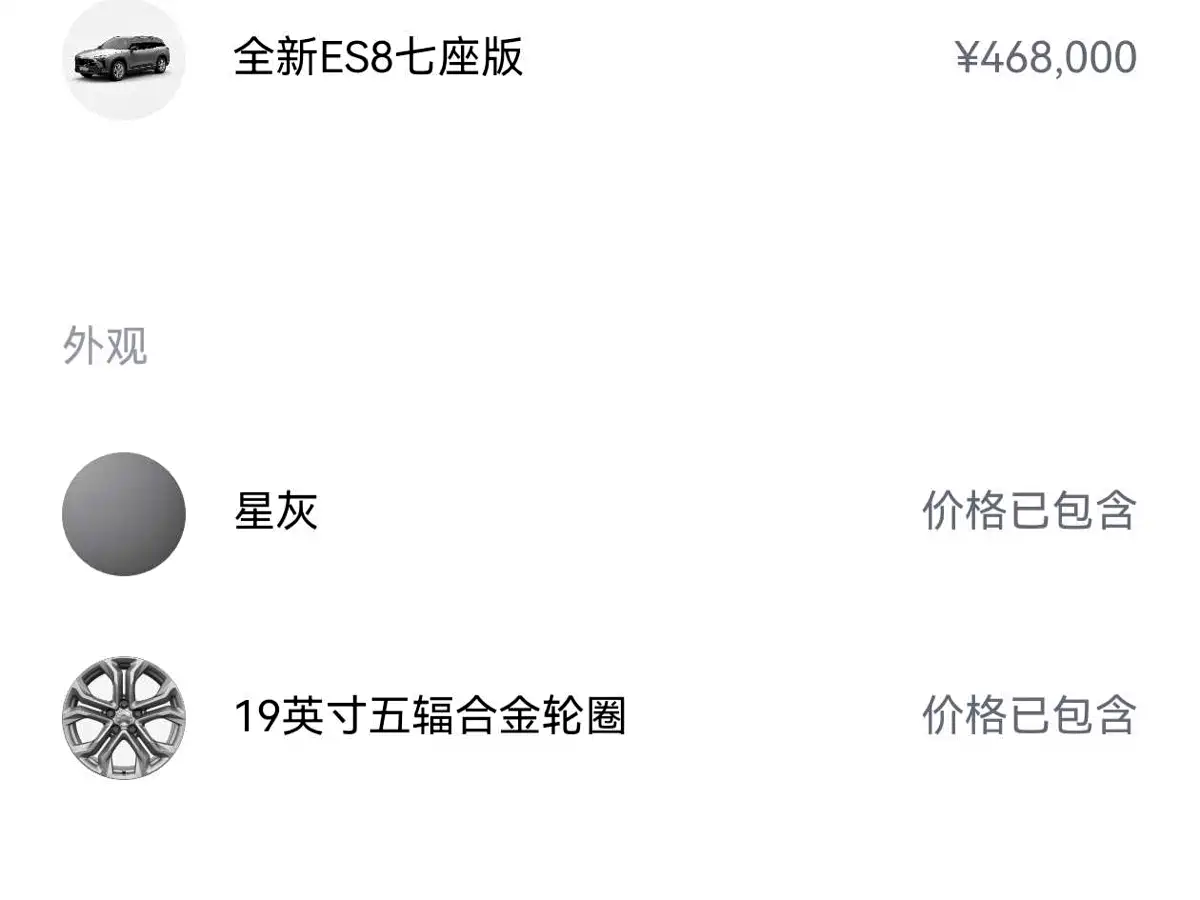
Task: Select the 星灰 exterior color row
Action: (x=276, y=512)
